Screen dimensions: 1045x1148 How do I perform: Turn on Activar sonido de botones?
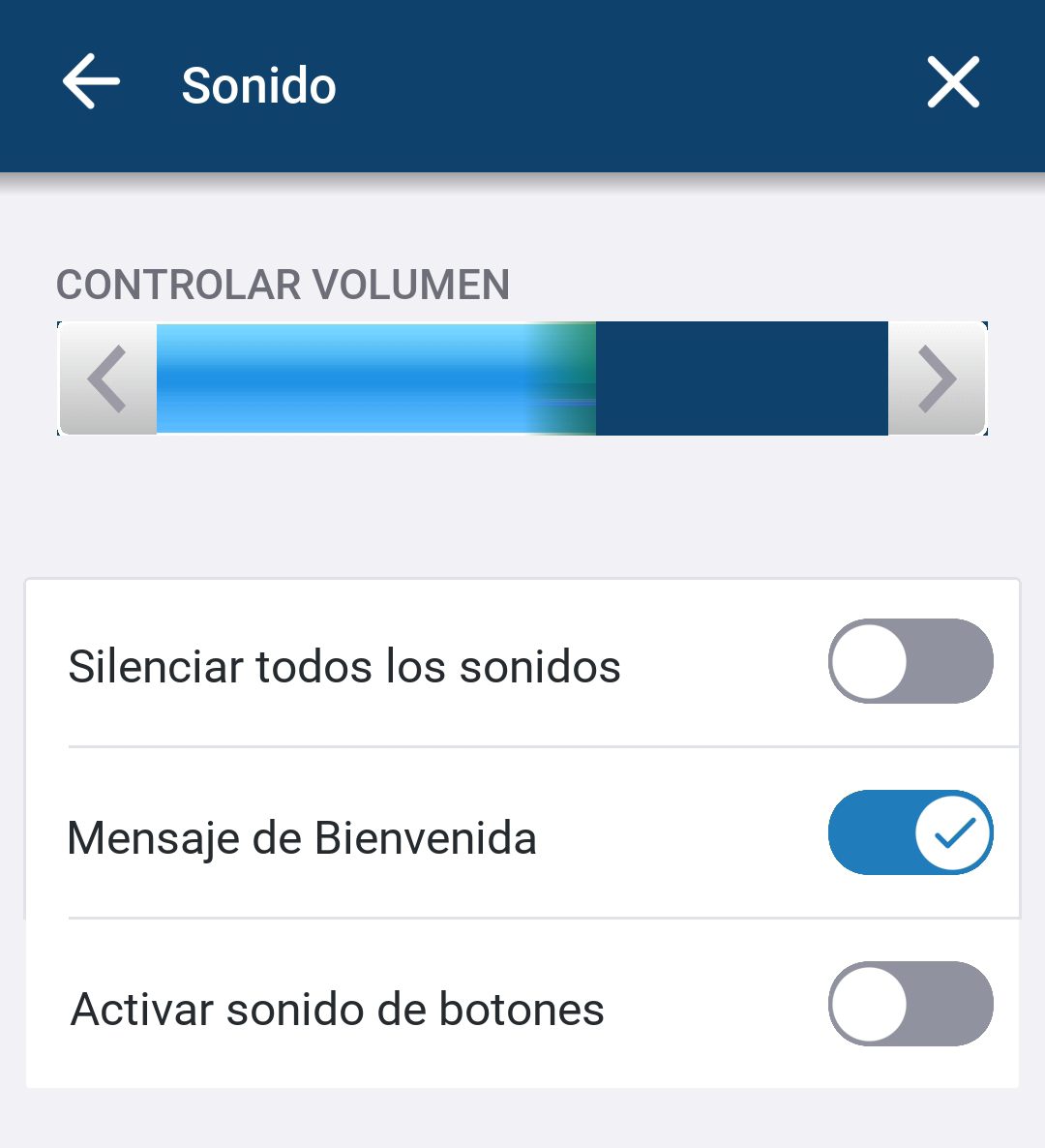[911, 1004]
